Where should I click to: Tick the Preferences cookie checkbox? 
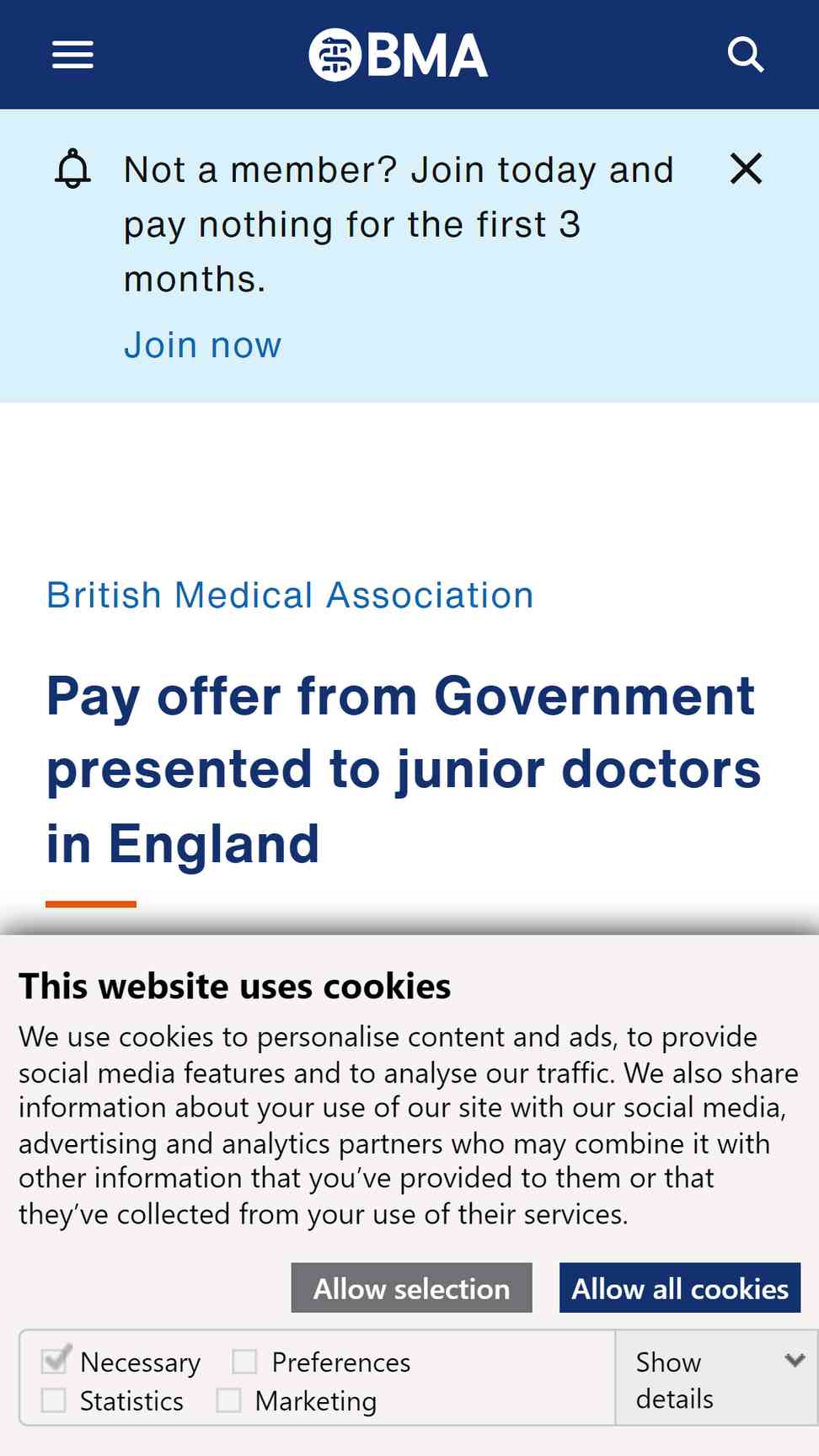(x=244, y=1361)
